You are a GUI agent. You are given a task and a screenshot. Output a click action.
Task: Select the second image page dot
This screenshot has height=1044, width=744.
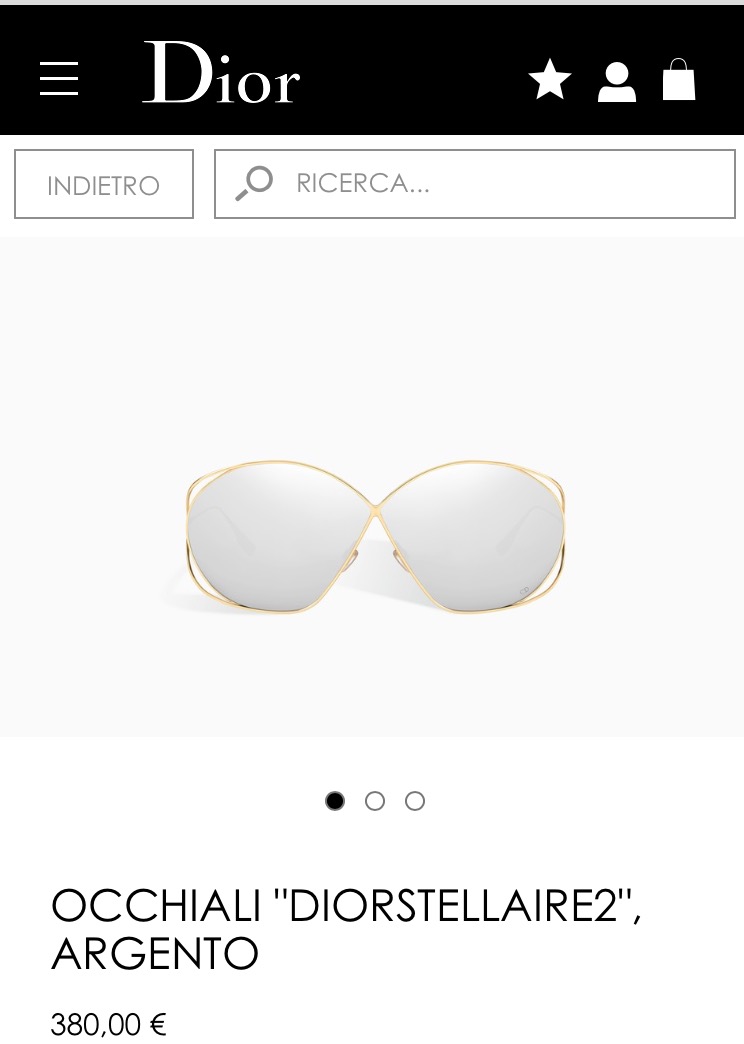coord(375,801)
